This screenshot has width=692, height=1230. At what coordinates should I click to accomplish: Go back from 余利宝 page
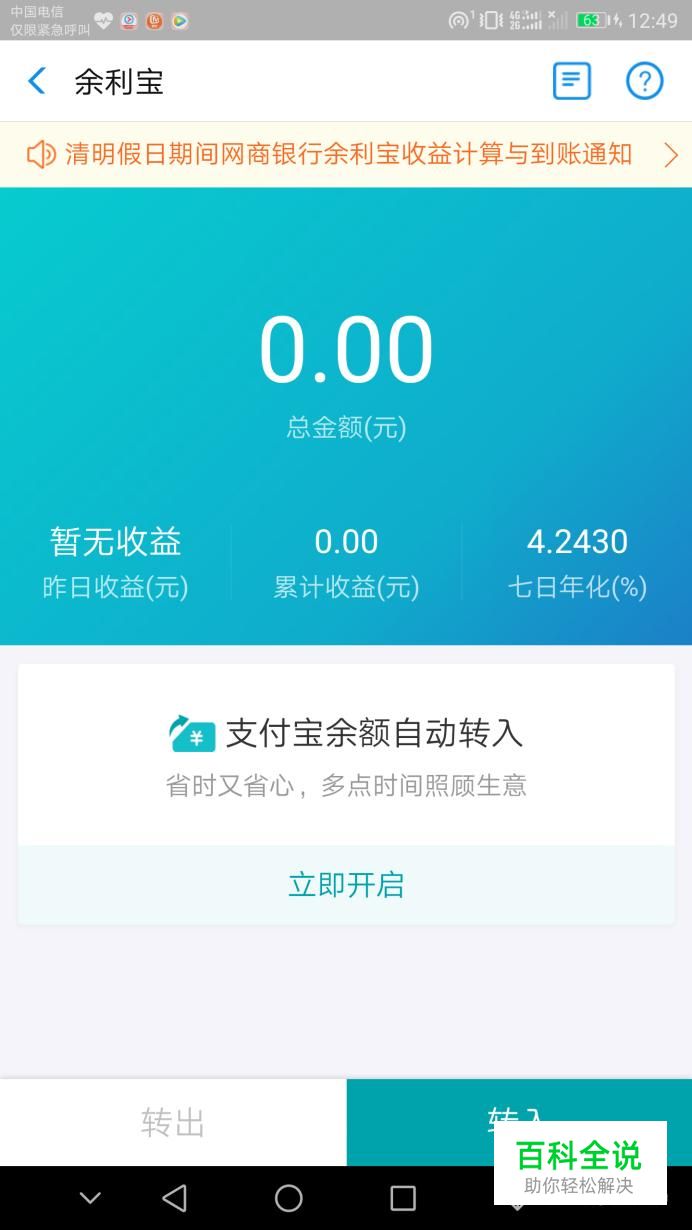pos(37,81)
